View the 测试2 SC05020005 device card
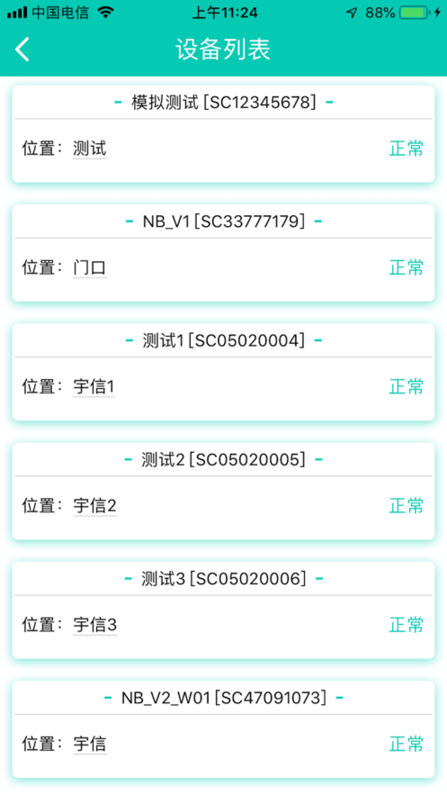 click(x=224, y=491)
